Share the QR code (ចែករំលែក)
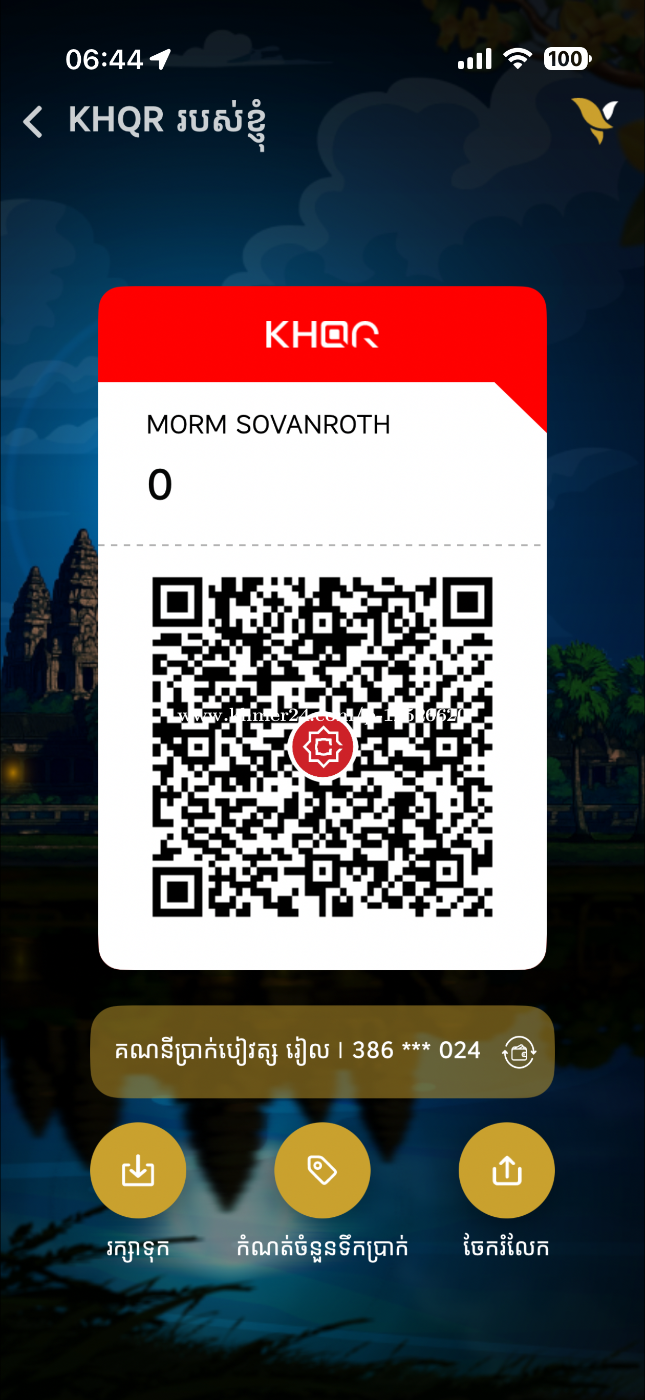This screenshot has height=1400, width=645. pyautogui.click(x=506, y=1170)
